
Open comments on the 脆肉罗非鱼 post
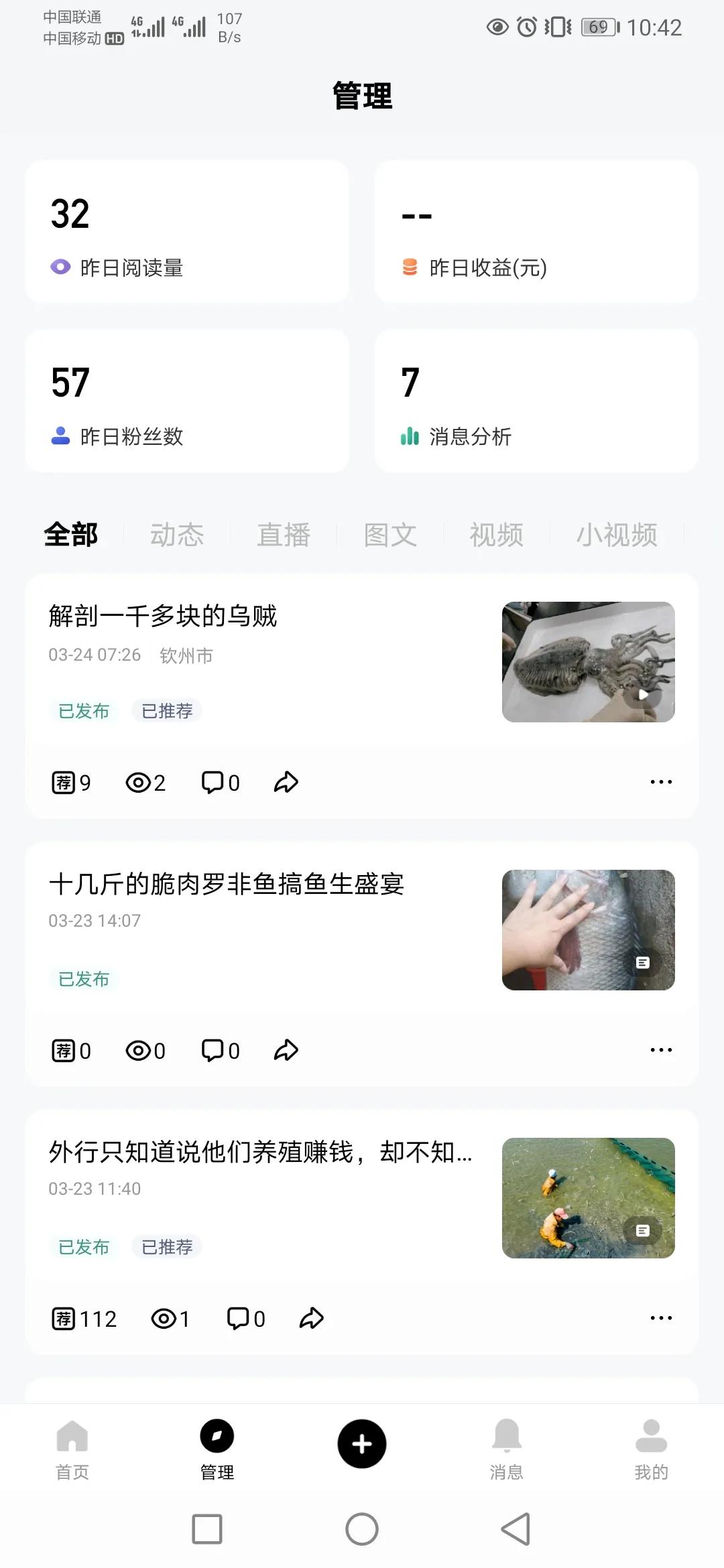[x=214, y=1051]
